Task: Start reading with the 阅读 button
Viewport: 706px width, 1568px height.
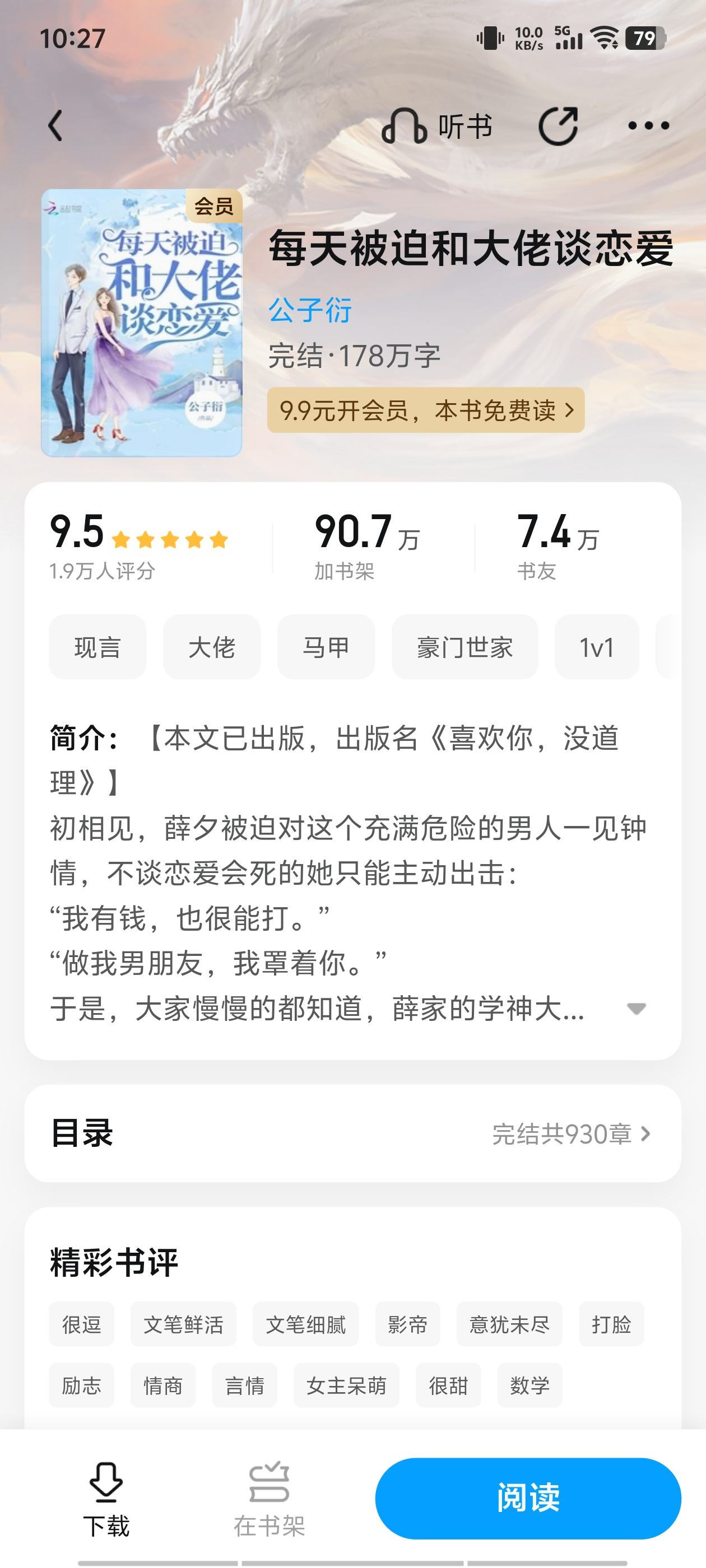Action: click(528, 1498)
